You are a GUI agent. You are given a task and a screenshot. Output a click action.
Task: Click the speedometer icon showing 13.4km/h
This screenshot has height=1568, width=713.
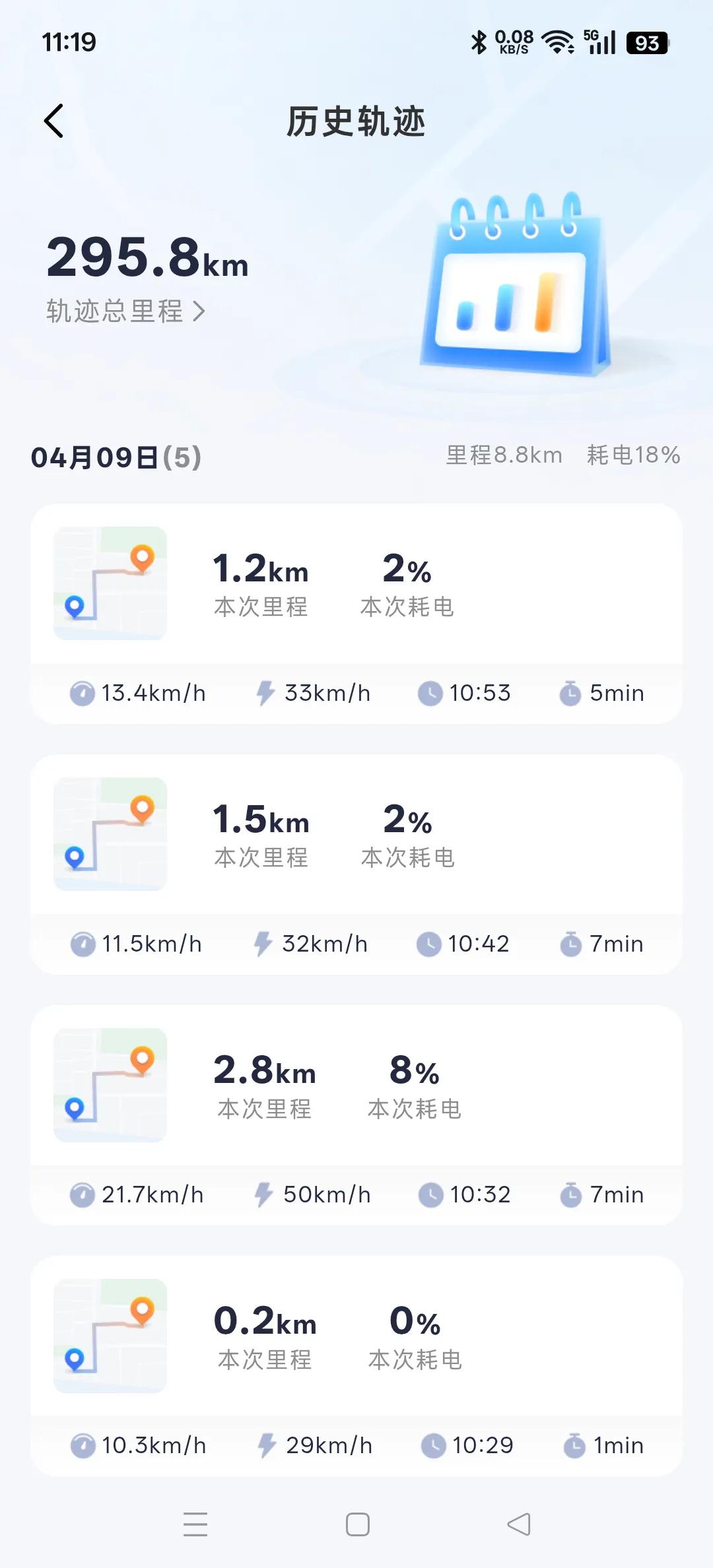(x=84, y=693)
